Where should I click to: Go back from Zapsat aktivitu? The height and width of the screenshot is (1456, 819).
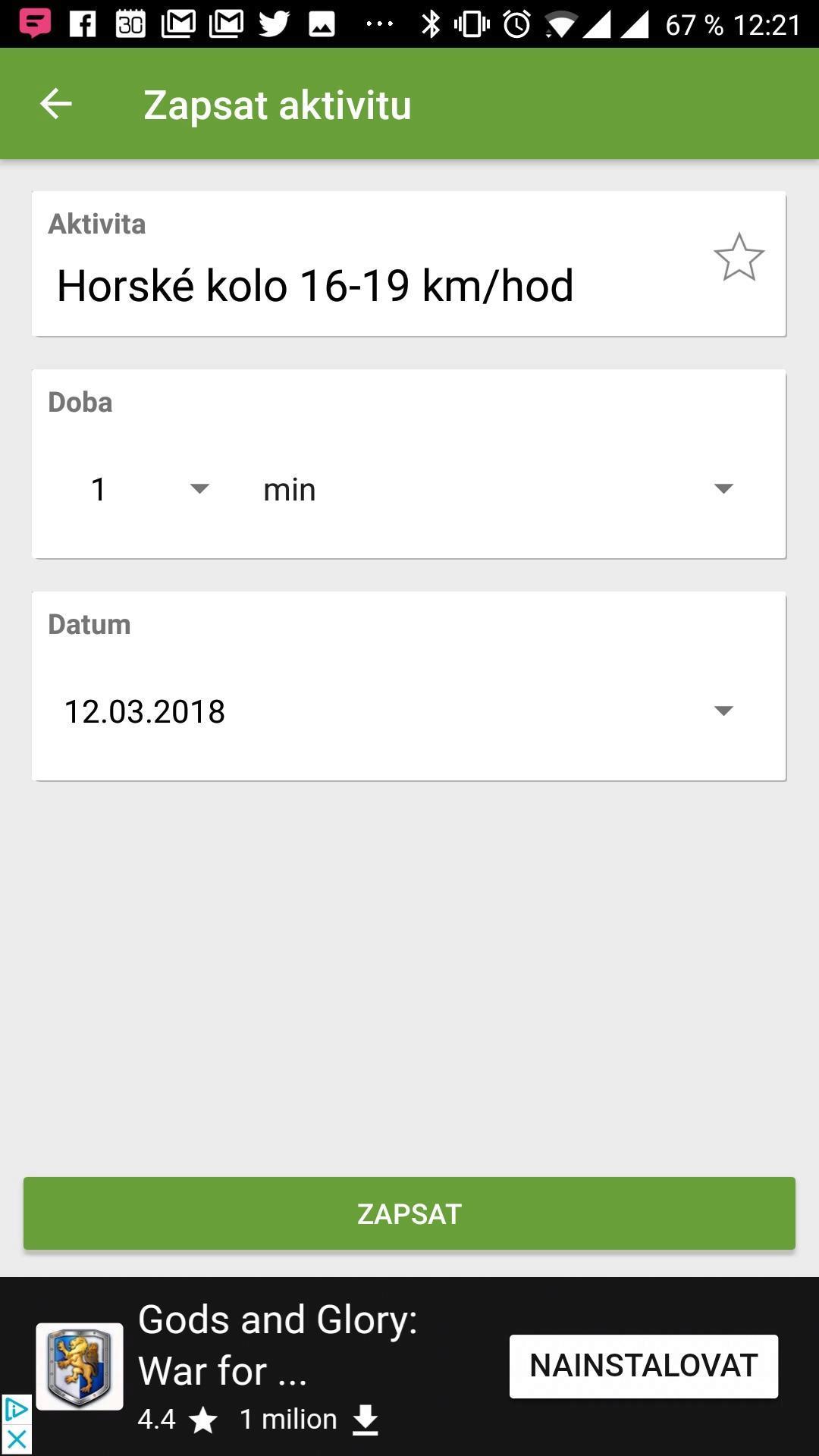coord(55,104)
